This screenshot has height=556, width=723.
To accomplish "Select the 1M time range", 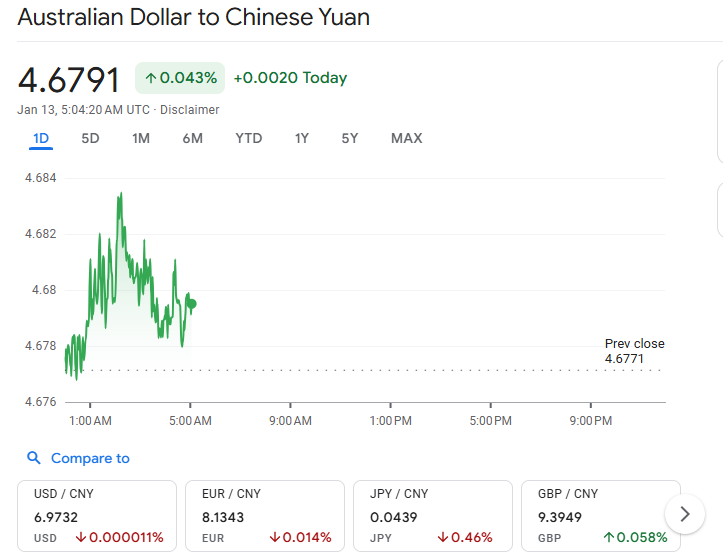I will tap(141, 138).
